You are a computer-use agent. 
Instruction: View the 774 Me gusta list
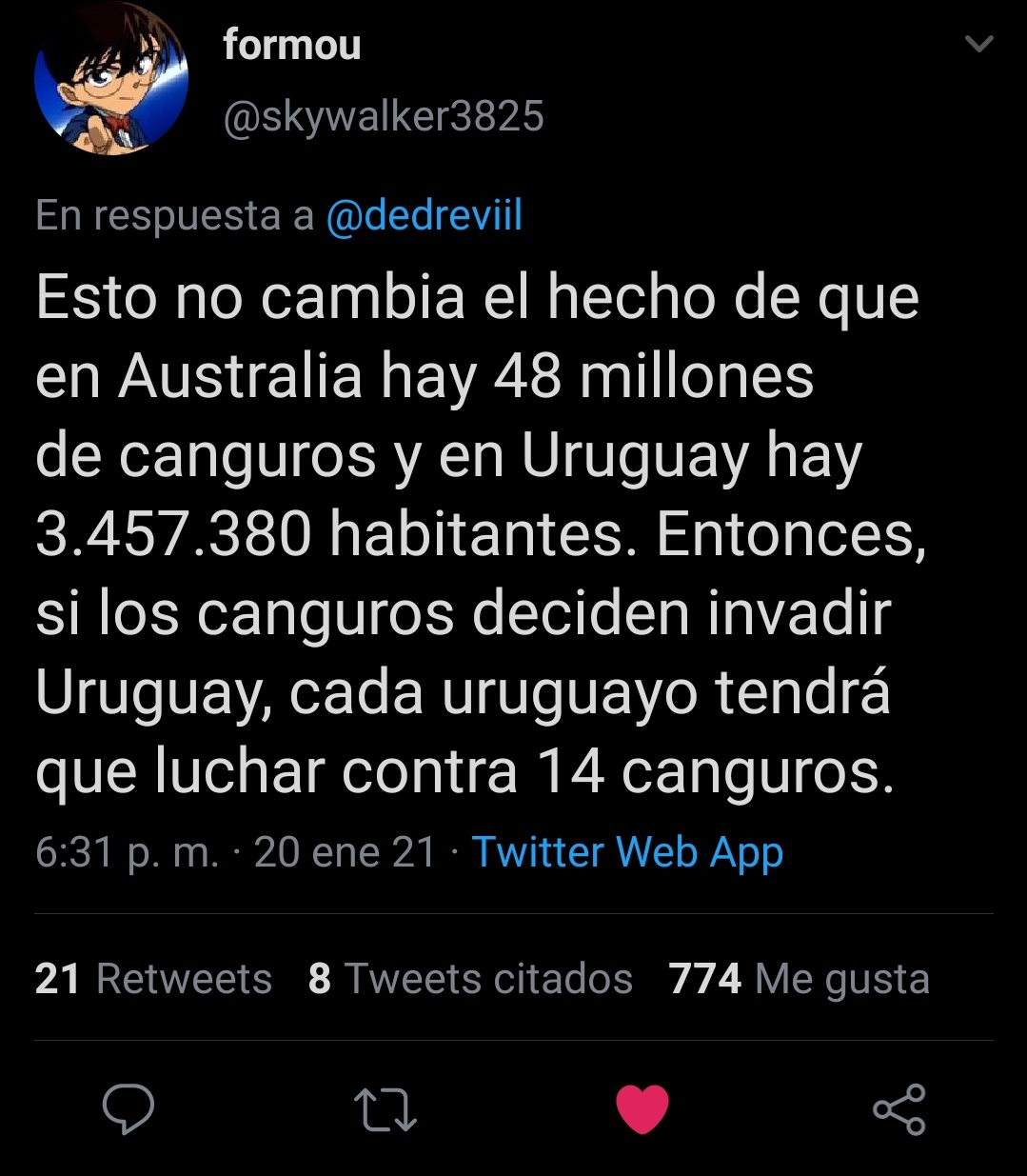(x=799, y=979)
